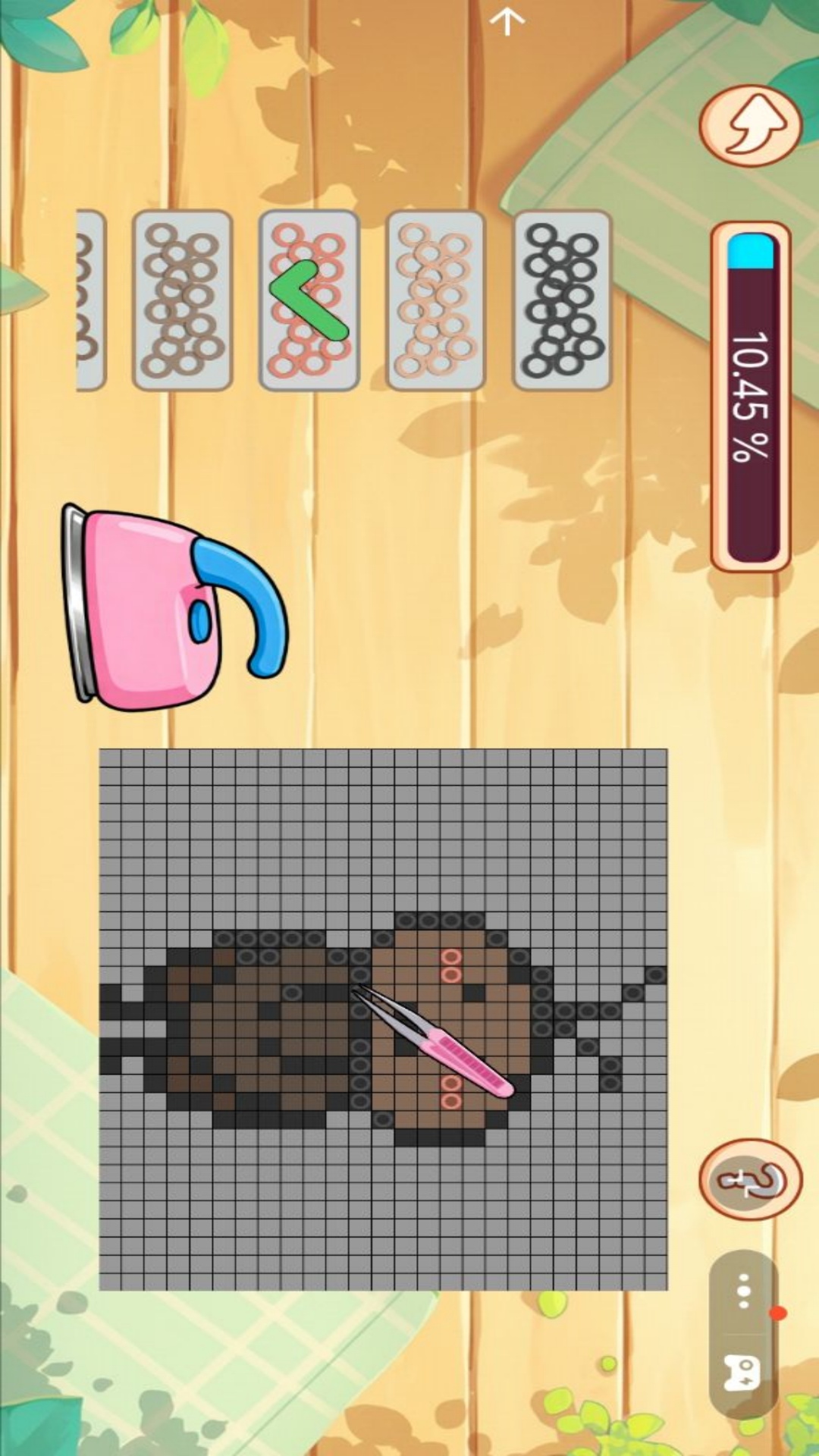Viewport: 819px width, 1456px height.
Task: Select the peach bead tray
Action: [x=435, y=300]
